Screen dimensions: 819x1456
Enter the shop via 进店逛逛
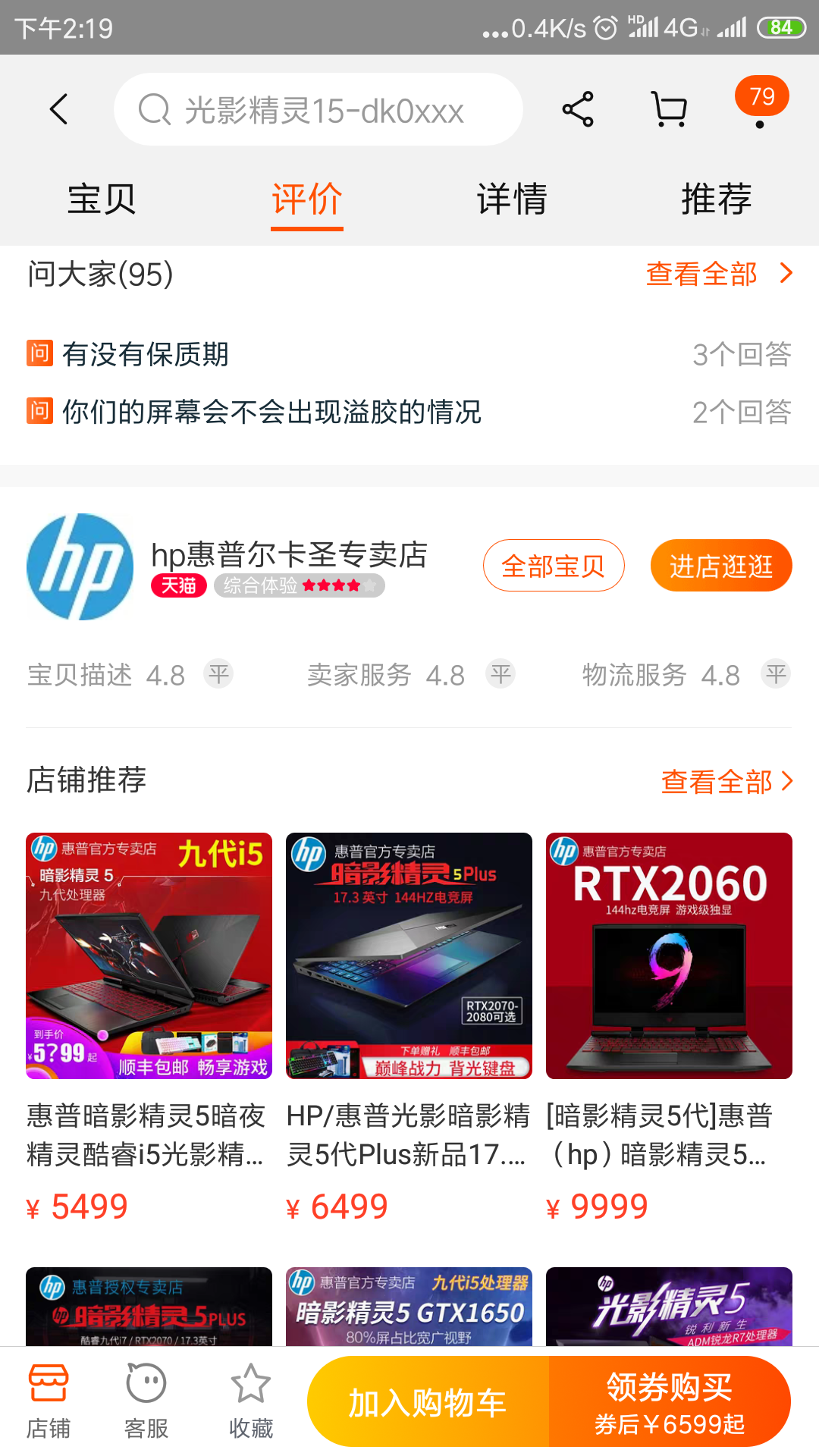coord(720,566)
